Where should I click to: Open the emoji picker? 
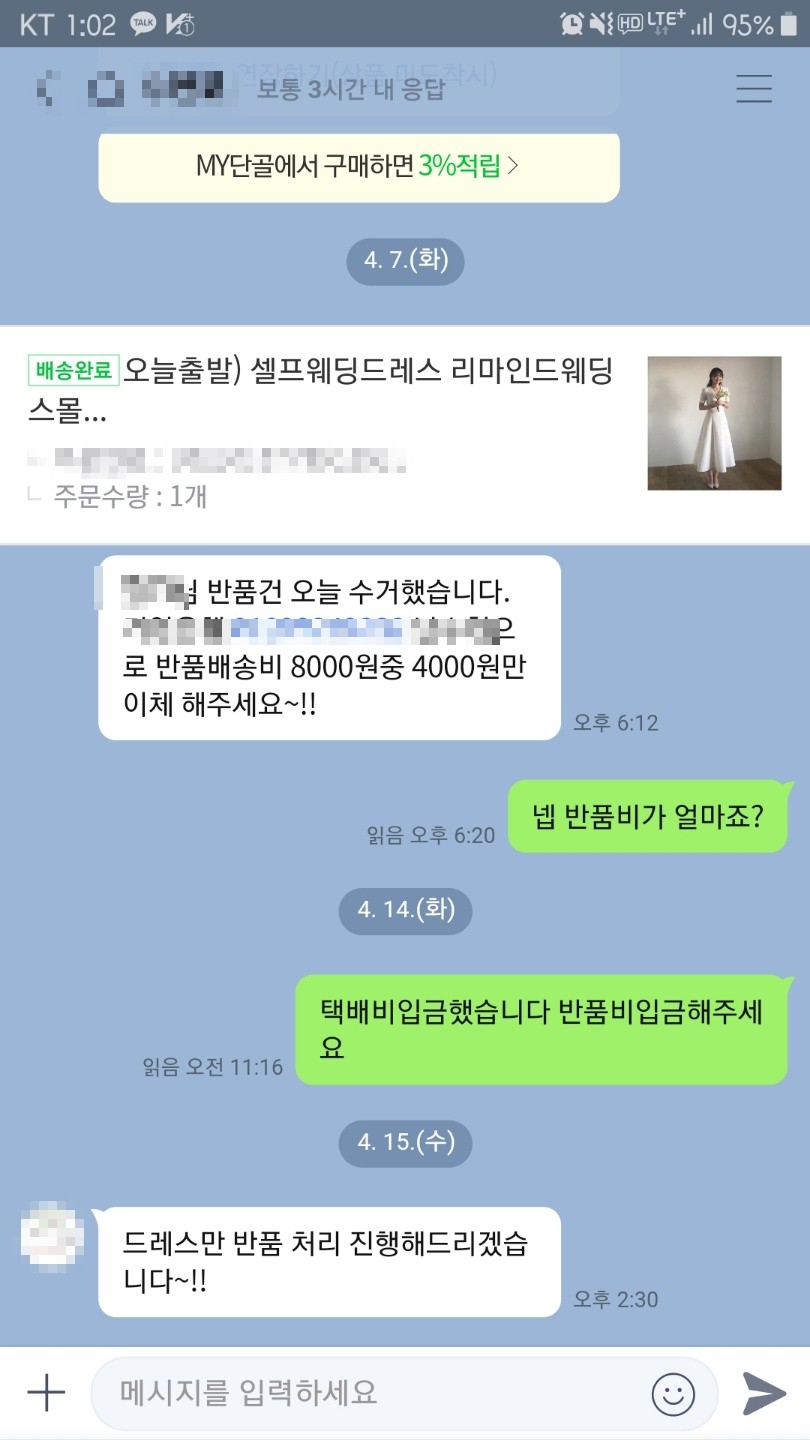click(x=673, y=1392)
